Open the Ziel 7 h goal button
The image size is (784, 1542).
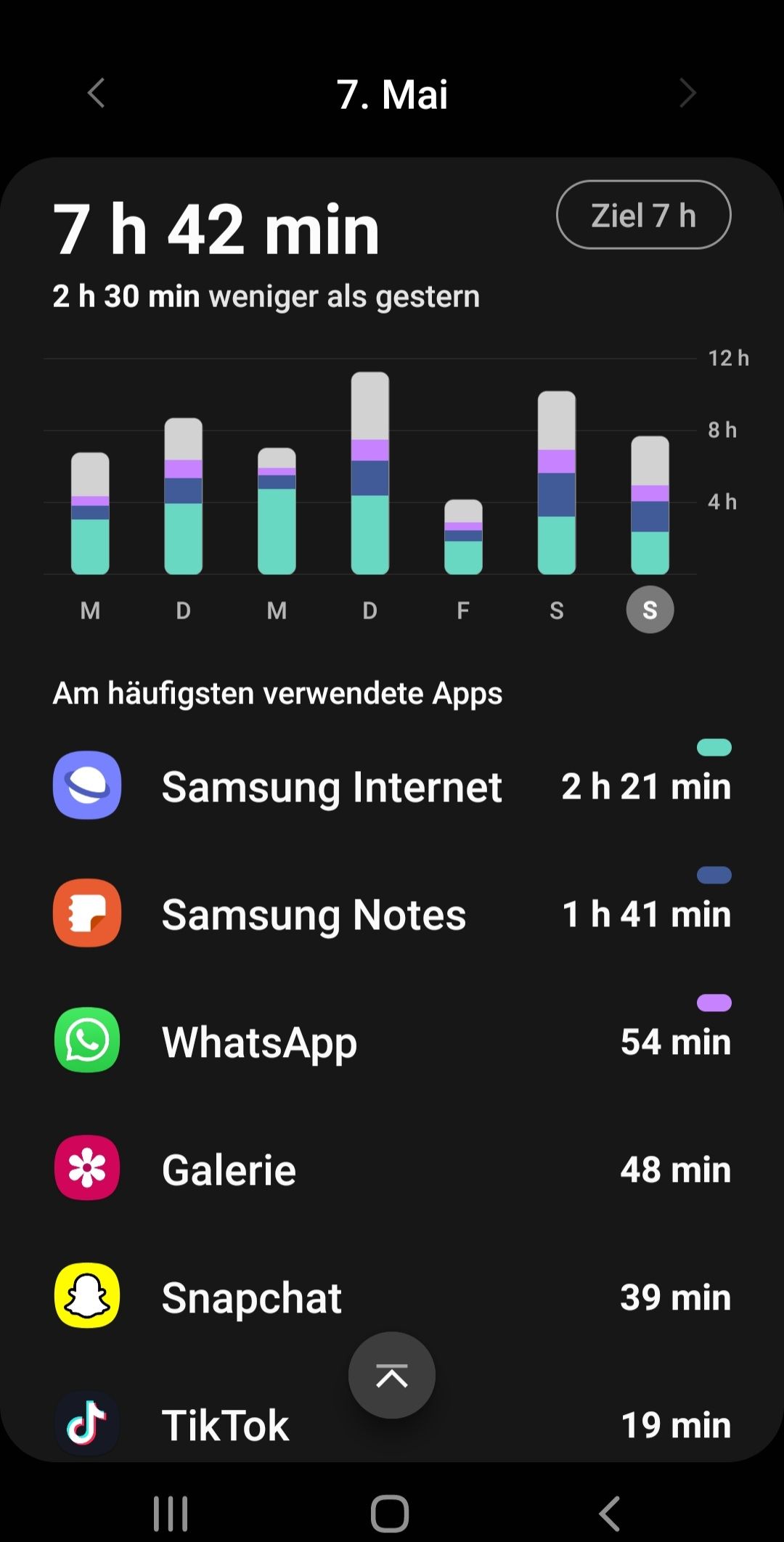(x=643, y=215)
